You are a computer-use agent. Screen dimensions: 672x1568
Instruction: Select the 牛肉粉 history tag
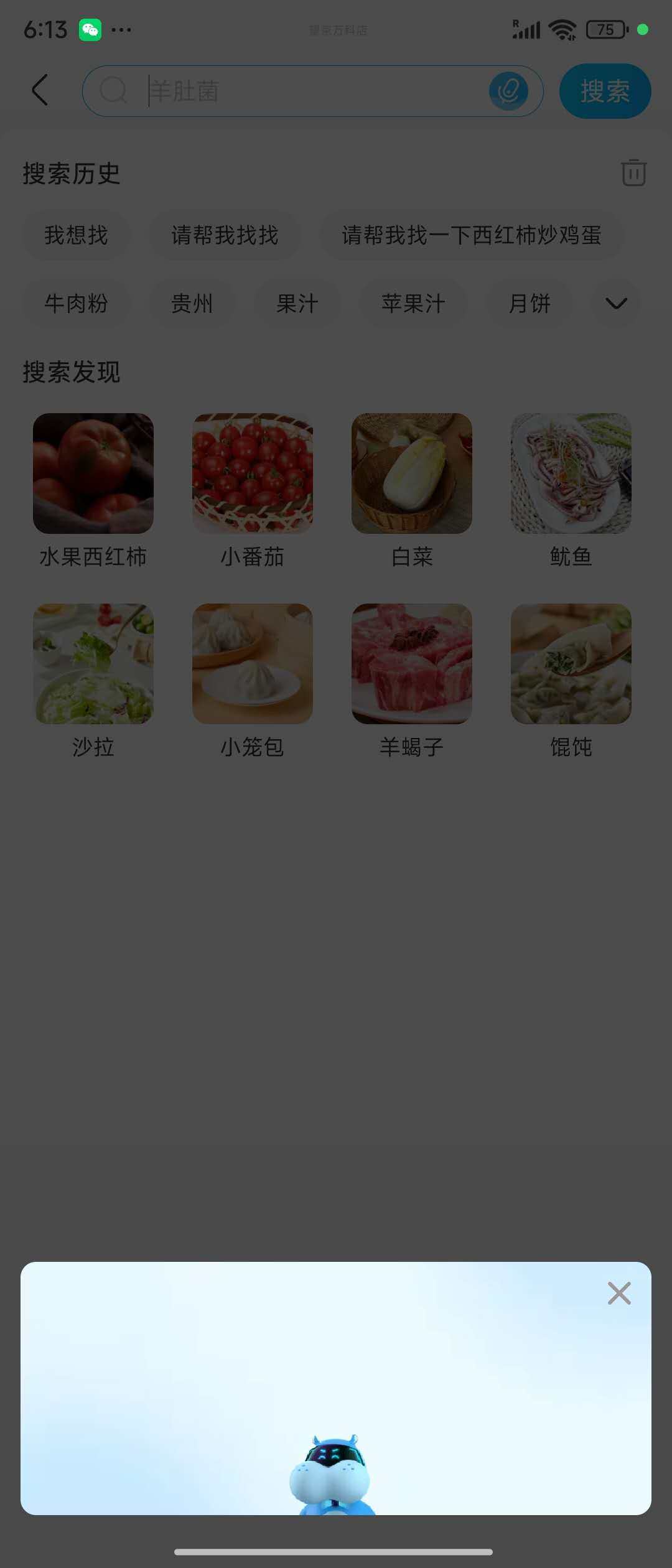(x=76, y=304)
